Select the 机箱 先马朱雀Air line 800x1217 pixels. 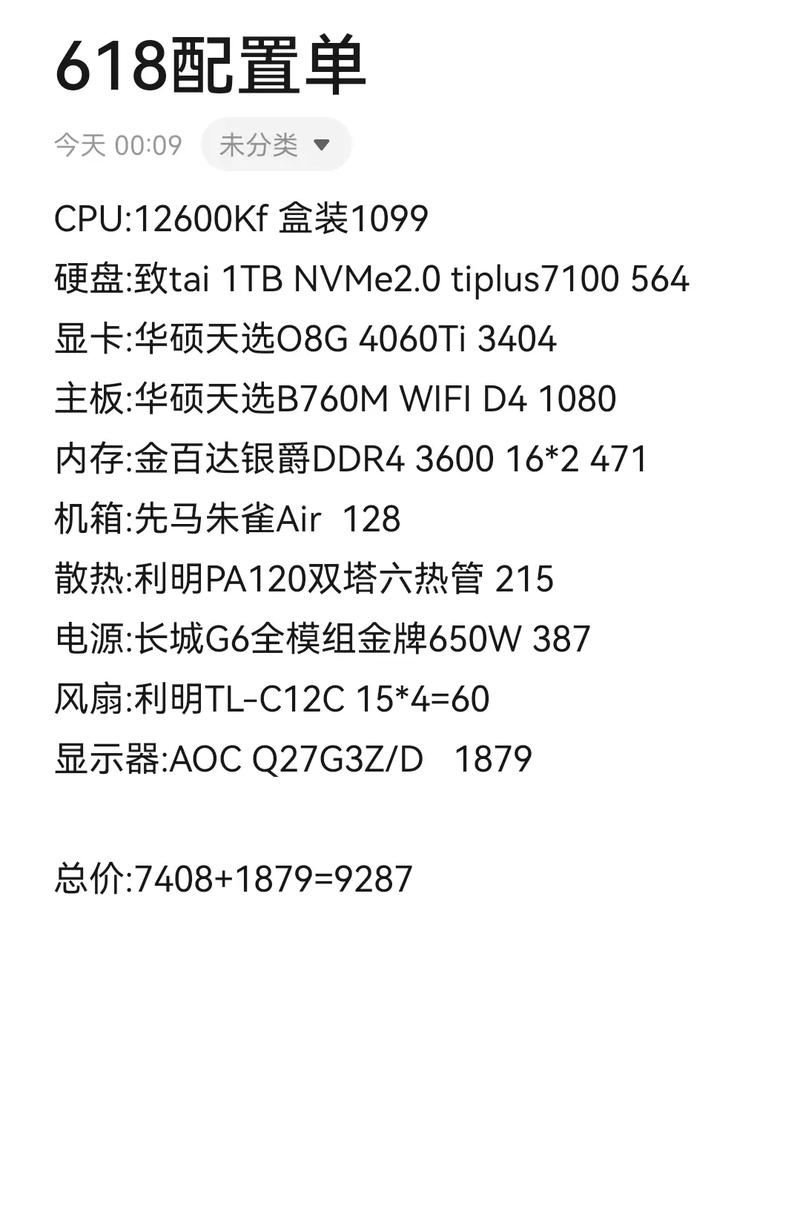point(225,518)
